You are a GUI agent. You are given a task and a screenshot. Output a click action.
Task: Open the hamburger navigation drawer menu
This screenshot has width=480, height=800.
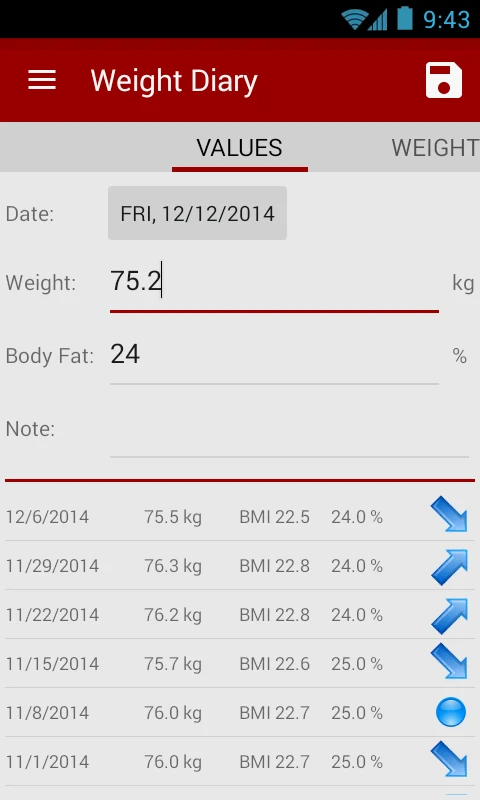pos(42,80)
